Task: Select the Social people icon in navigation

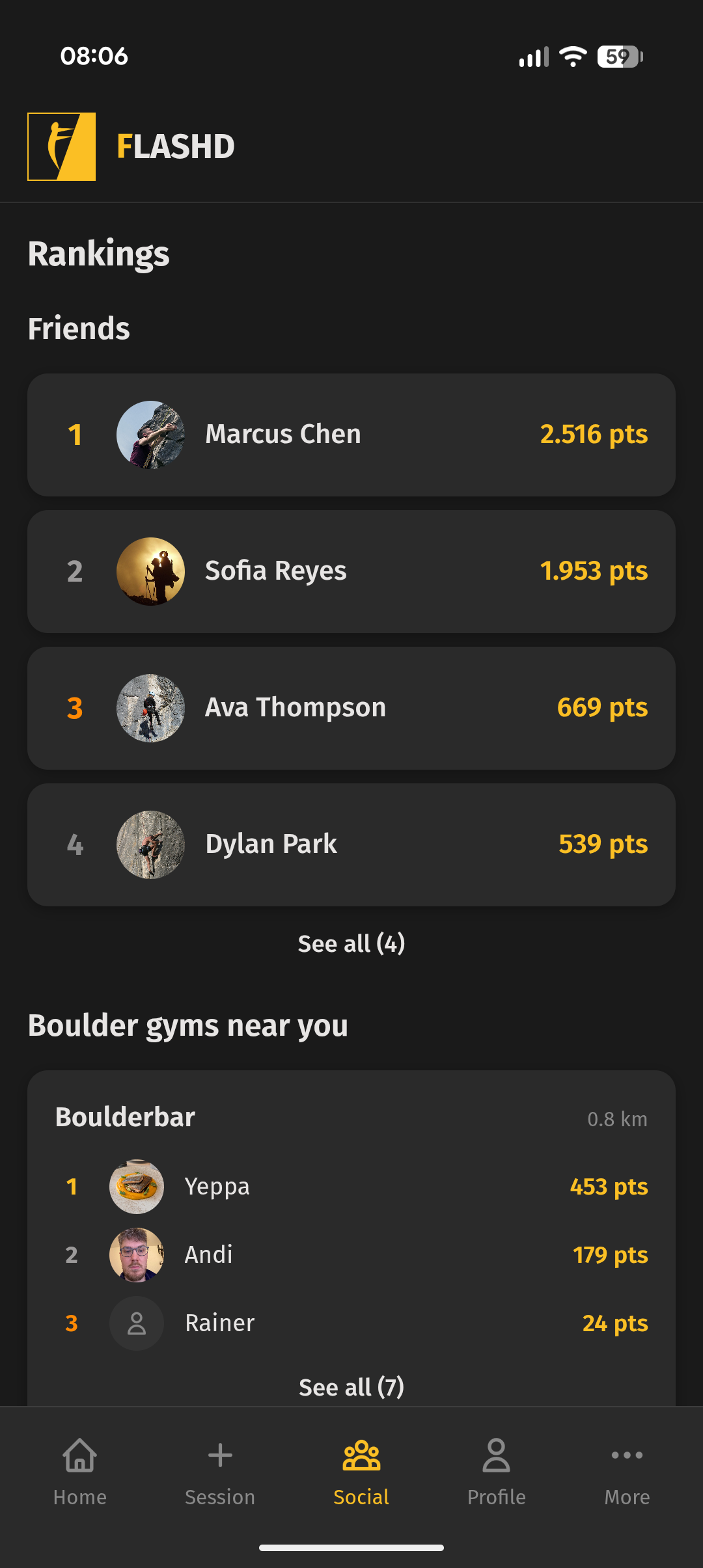Action: (x=361, y=1456)
